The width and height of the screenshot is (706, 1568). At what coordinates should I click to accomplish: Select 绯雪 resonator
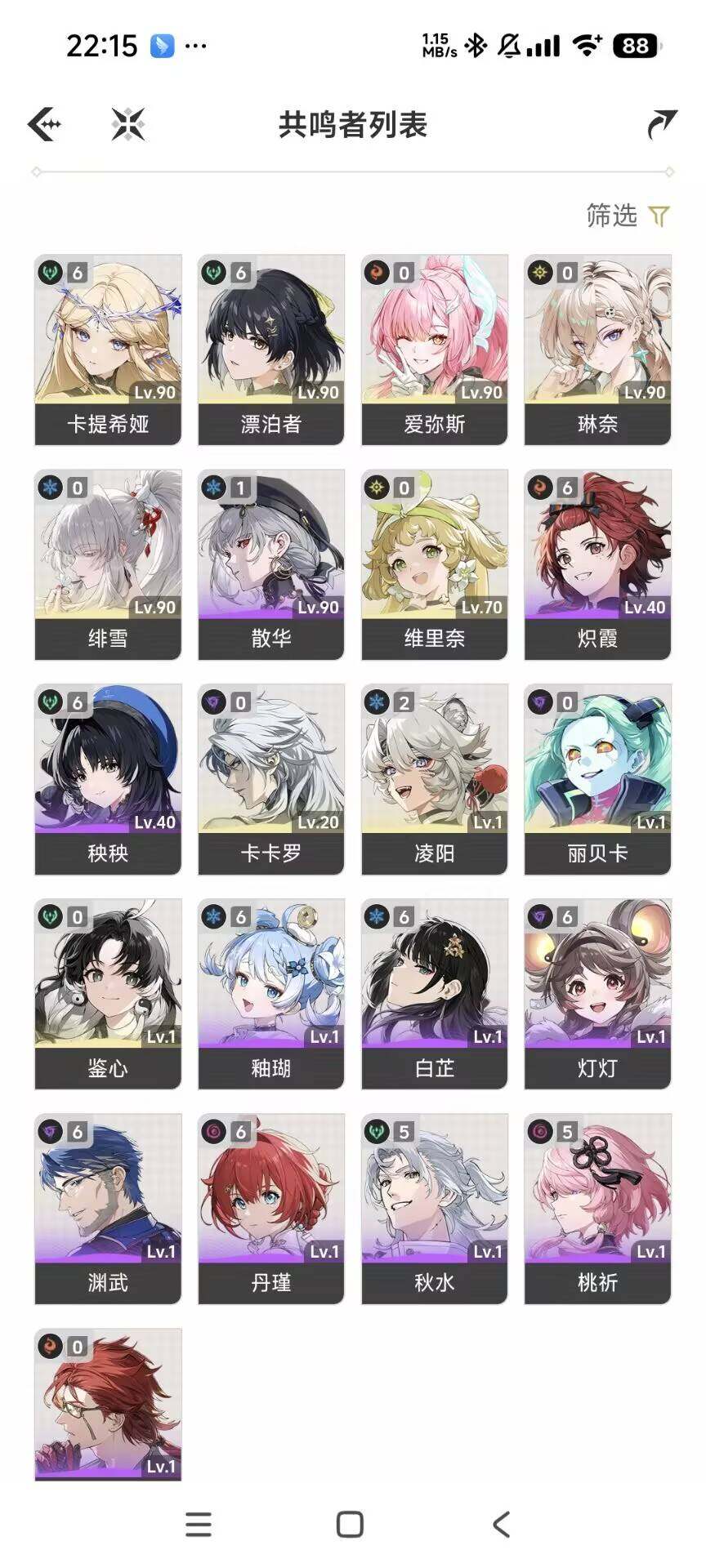point(108,565)
